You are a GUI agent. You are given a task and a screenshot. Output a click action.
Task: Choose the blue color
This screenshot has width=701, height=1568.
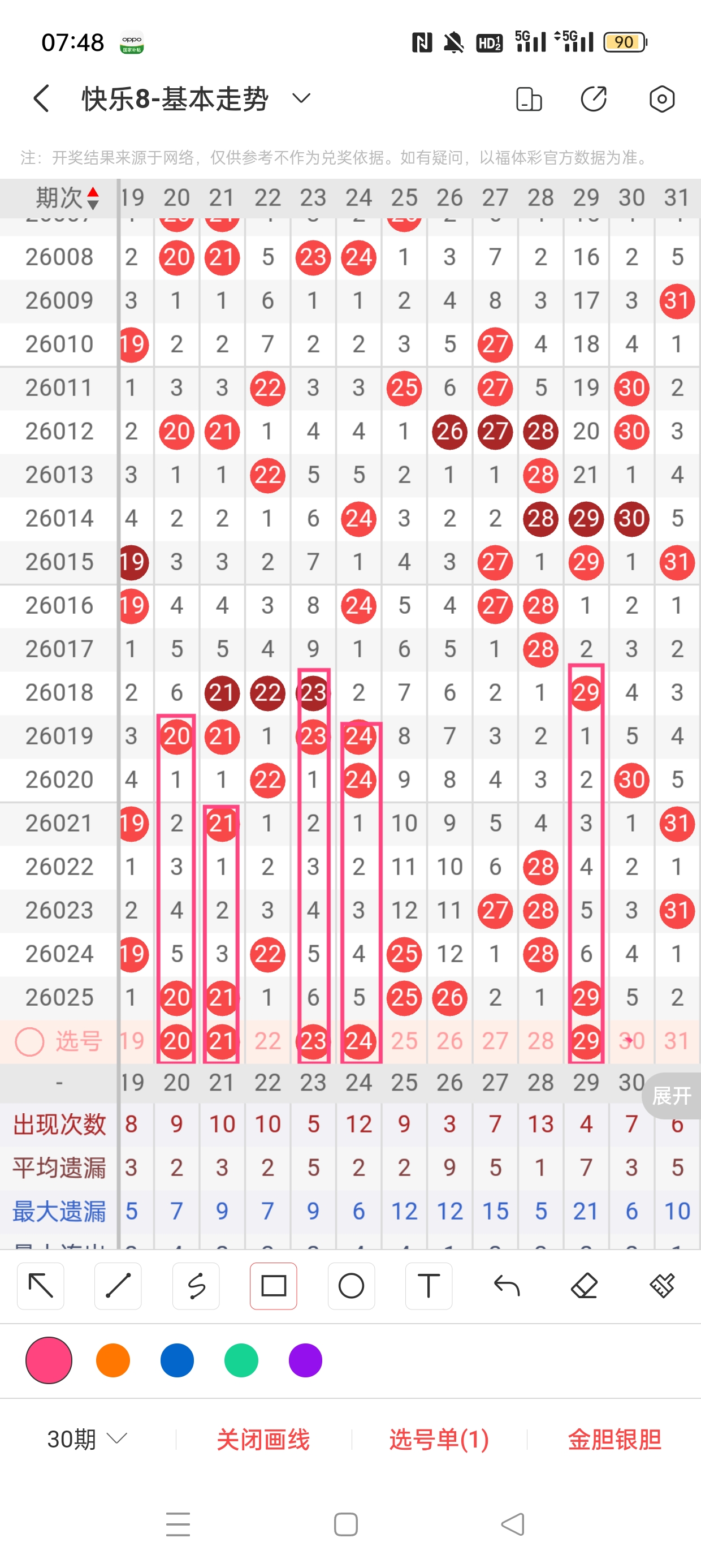177,1360
